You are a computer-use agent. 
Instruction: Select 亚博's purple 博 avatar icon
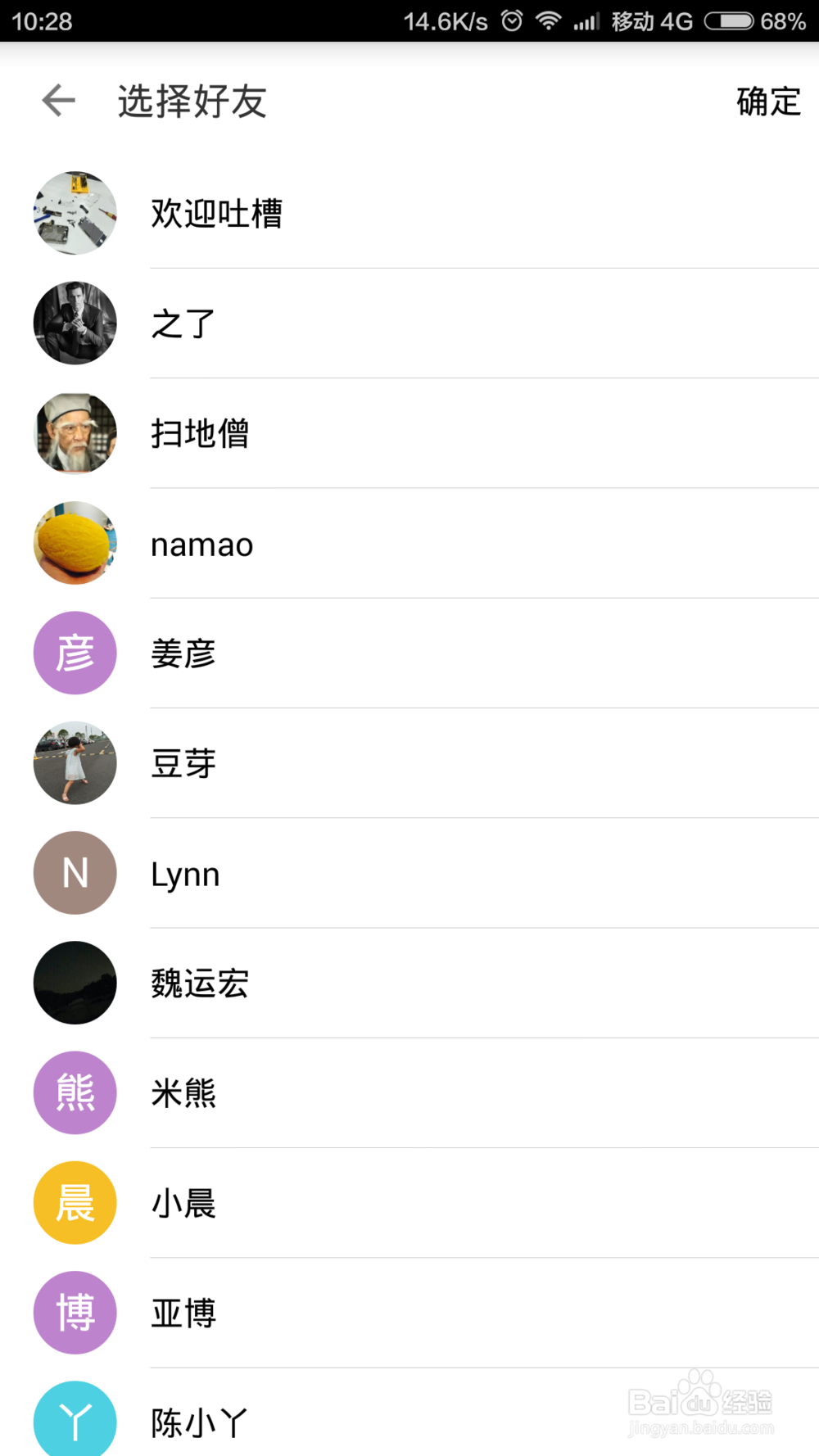click(x=74, y=1312)
